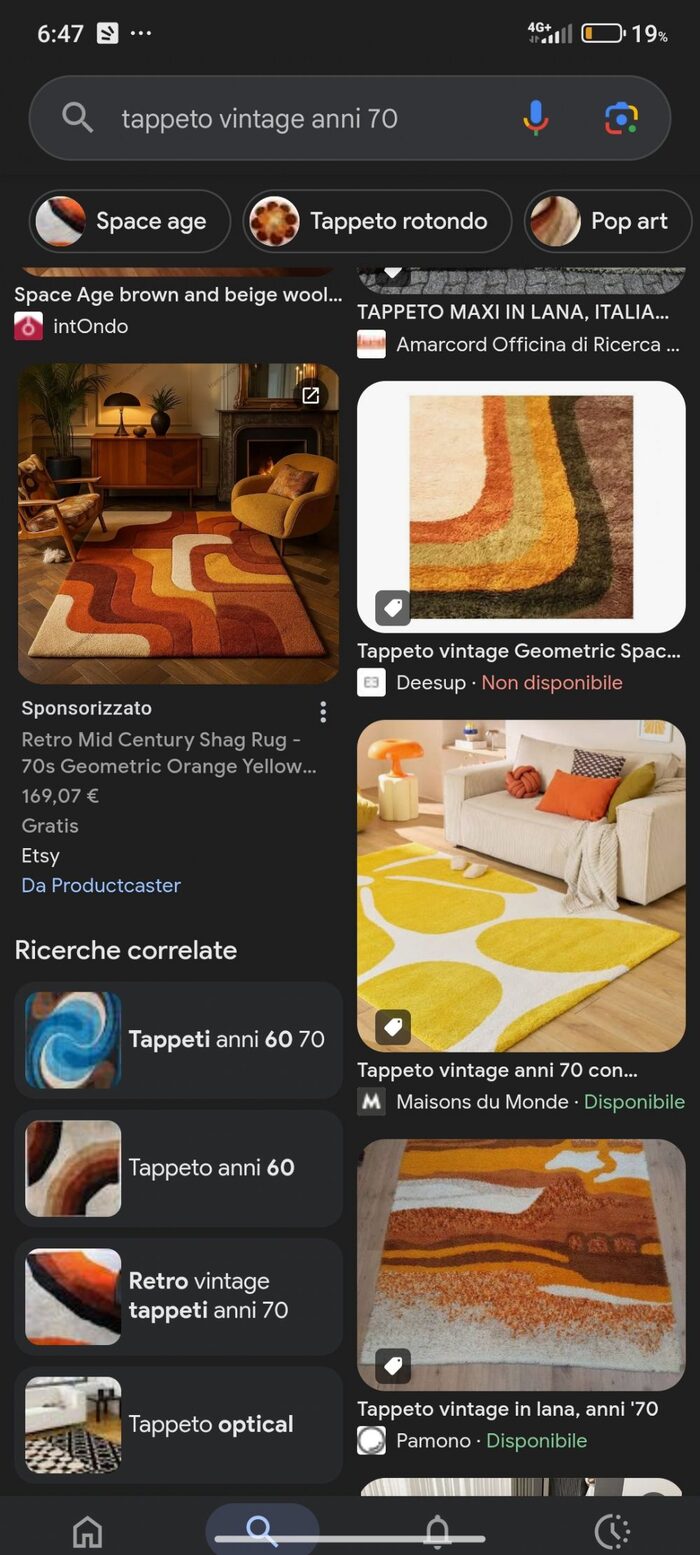Apply the Pop art chip
Screen dimensions: 700x1555
click(x=608, y=221)
